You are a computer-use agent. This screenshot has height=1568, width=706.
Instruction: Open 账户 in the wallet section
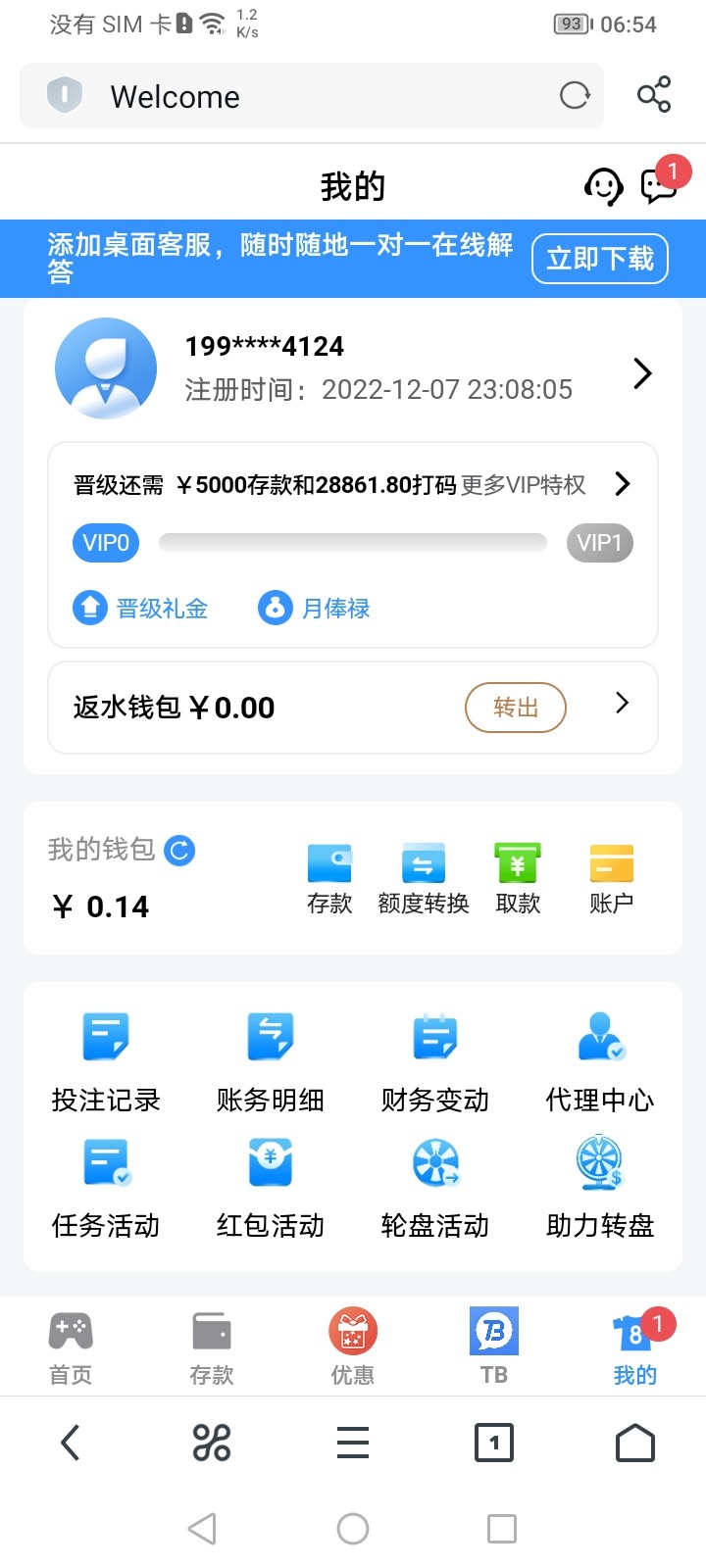tap(611, 879)
